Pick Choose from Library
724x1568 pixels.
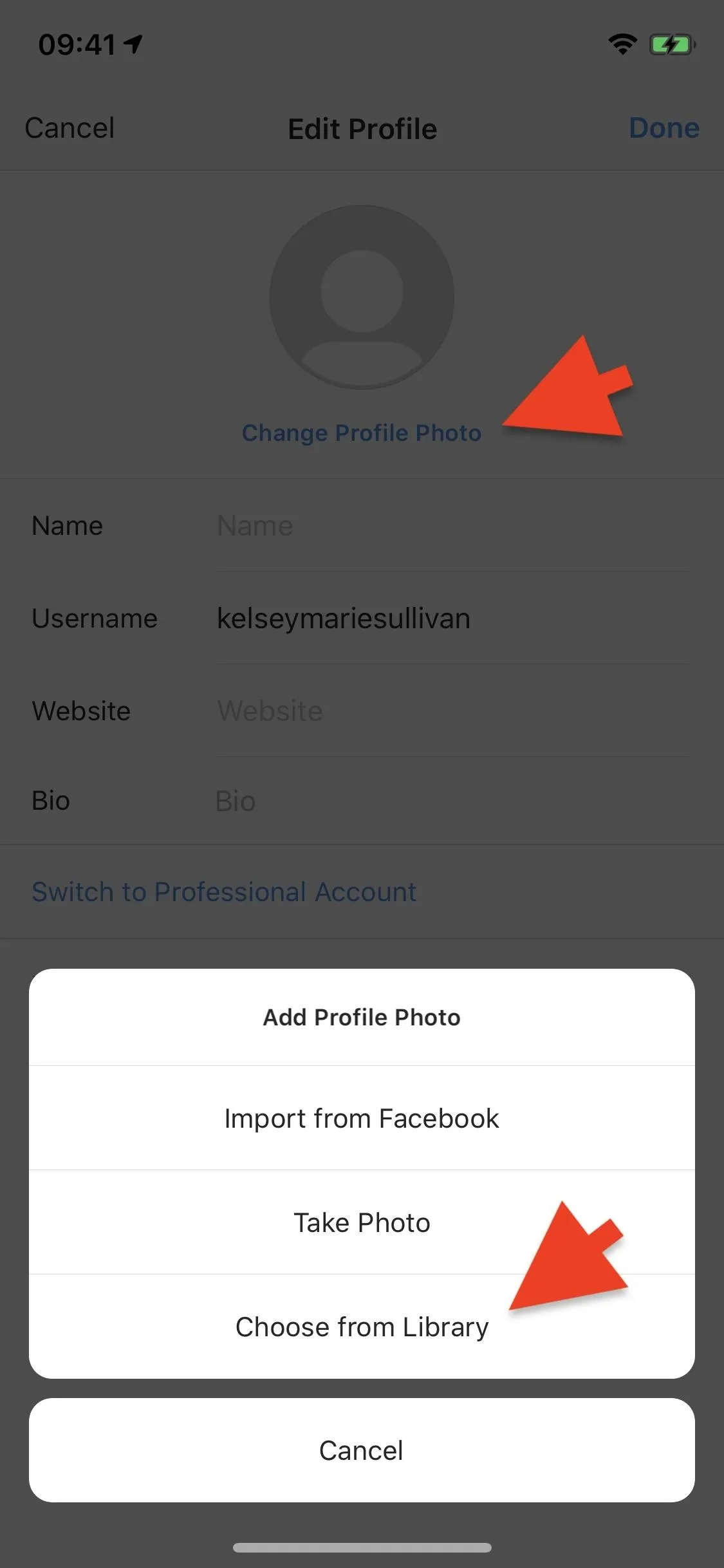tap(362, 1327)
